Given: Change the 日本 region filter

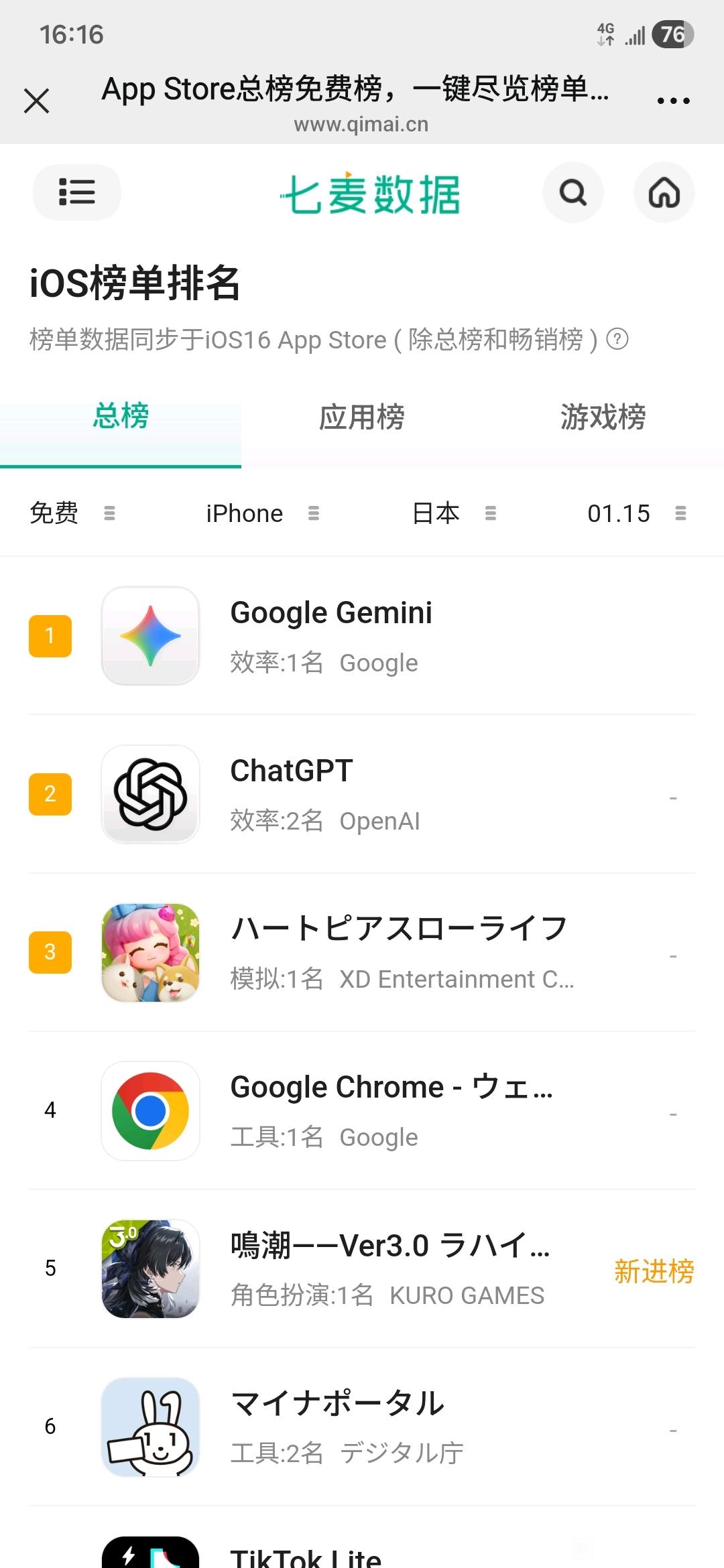Looking at the screenshot, I should point(454,513).
